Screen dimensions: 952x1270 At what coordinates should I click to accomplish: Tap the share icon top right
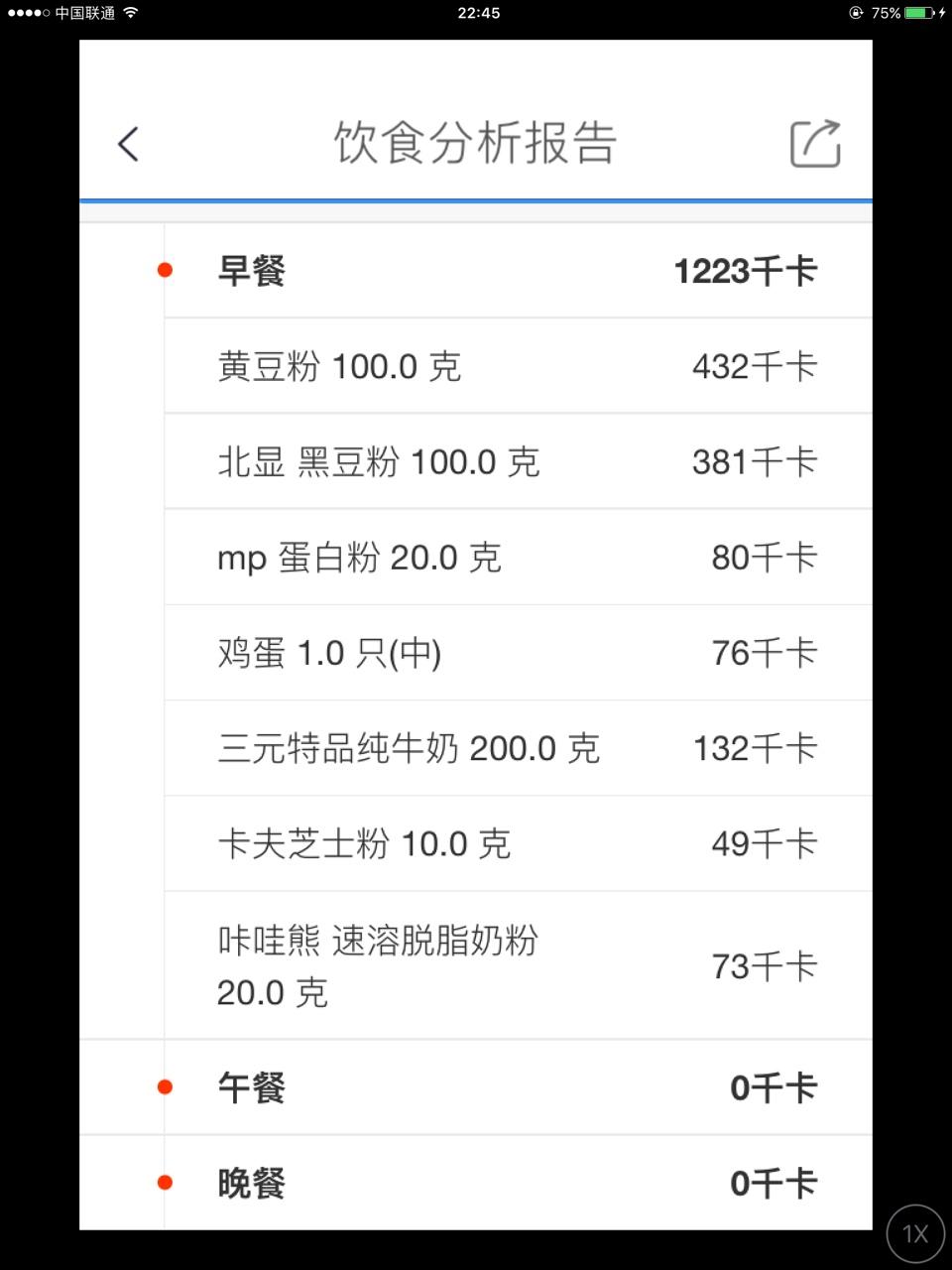point(813,143)
